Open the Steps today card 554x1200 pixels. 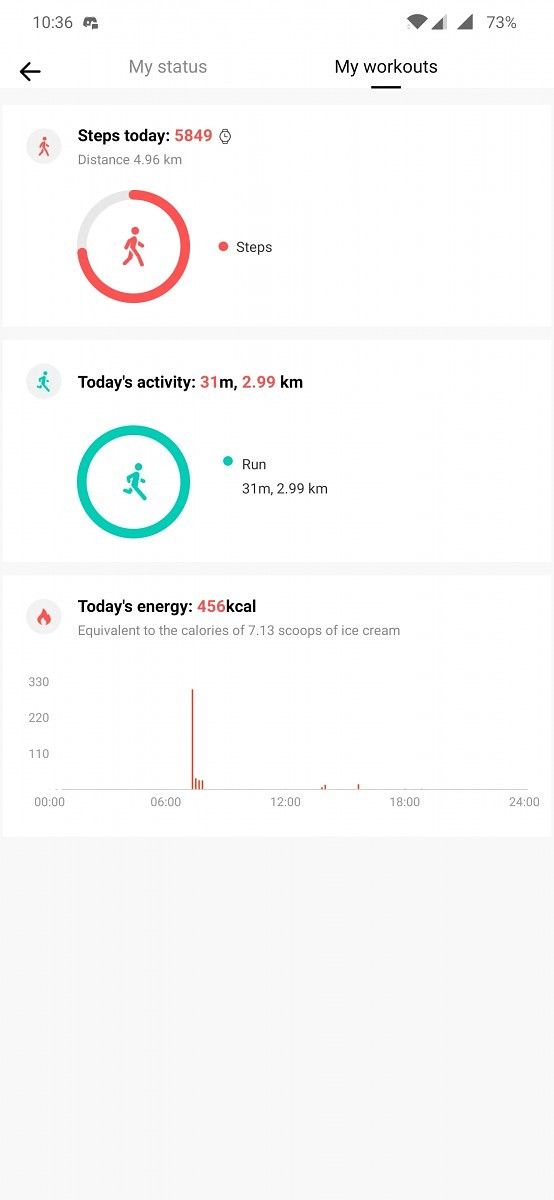(277, 216)
